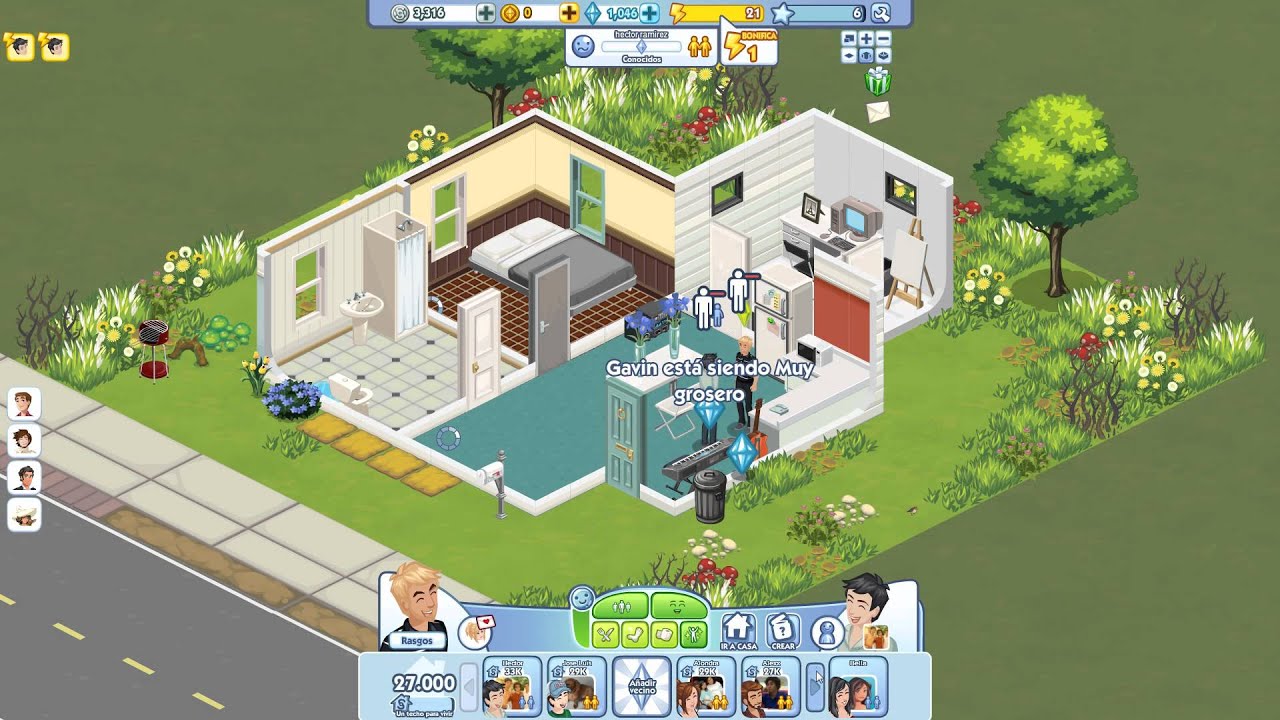Image resolution: width=1280 pixels, height=720 pixels.
Task: Go home with Ir a Casa
Action: (x=738, y=632)
